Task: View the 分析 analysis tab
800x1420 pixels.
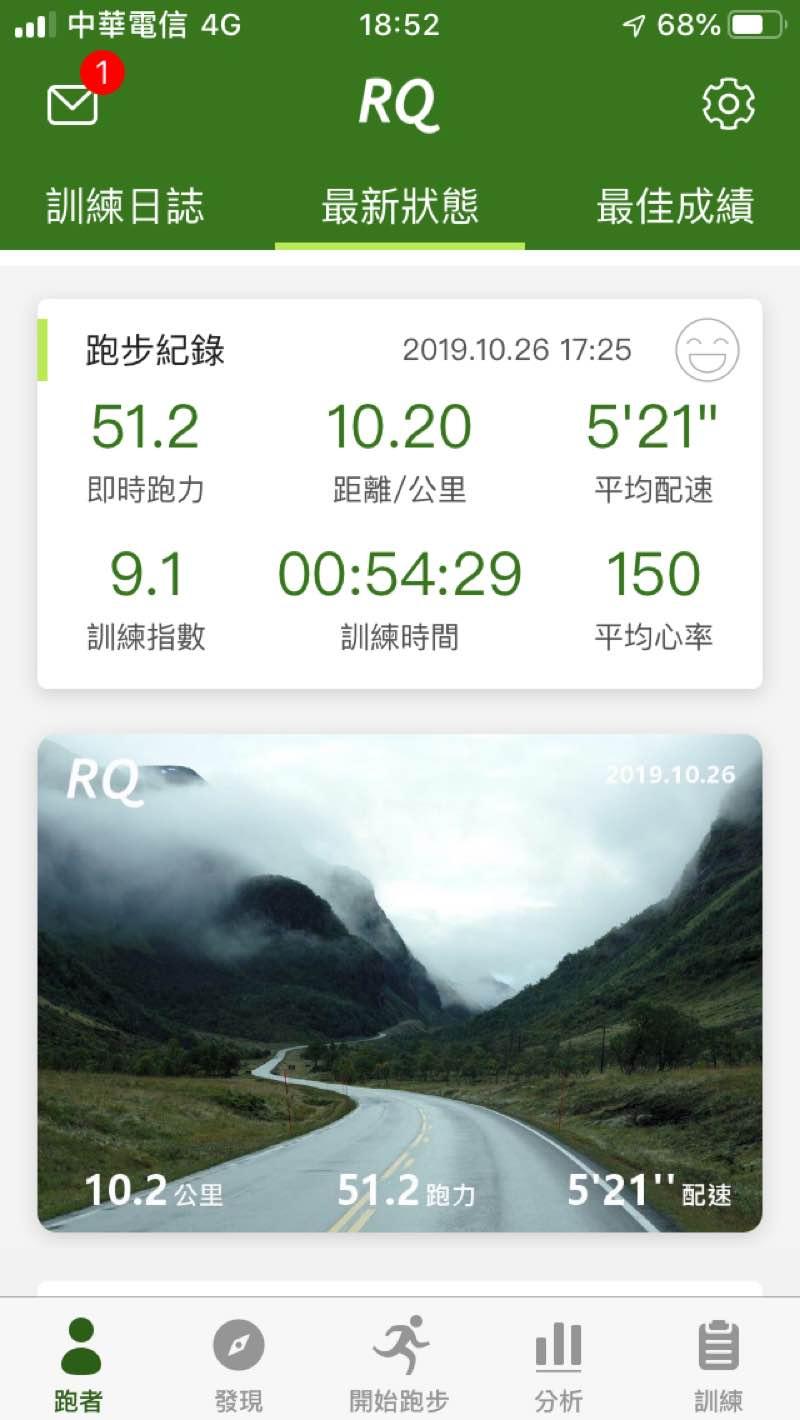Action: click(x=558, y=1364)
